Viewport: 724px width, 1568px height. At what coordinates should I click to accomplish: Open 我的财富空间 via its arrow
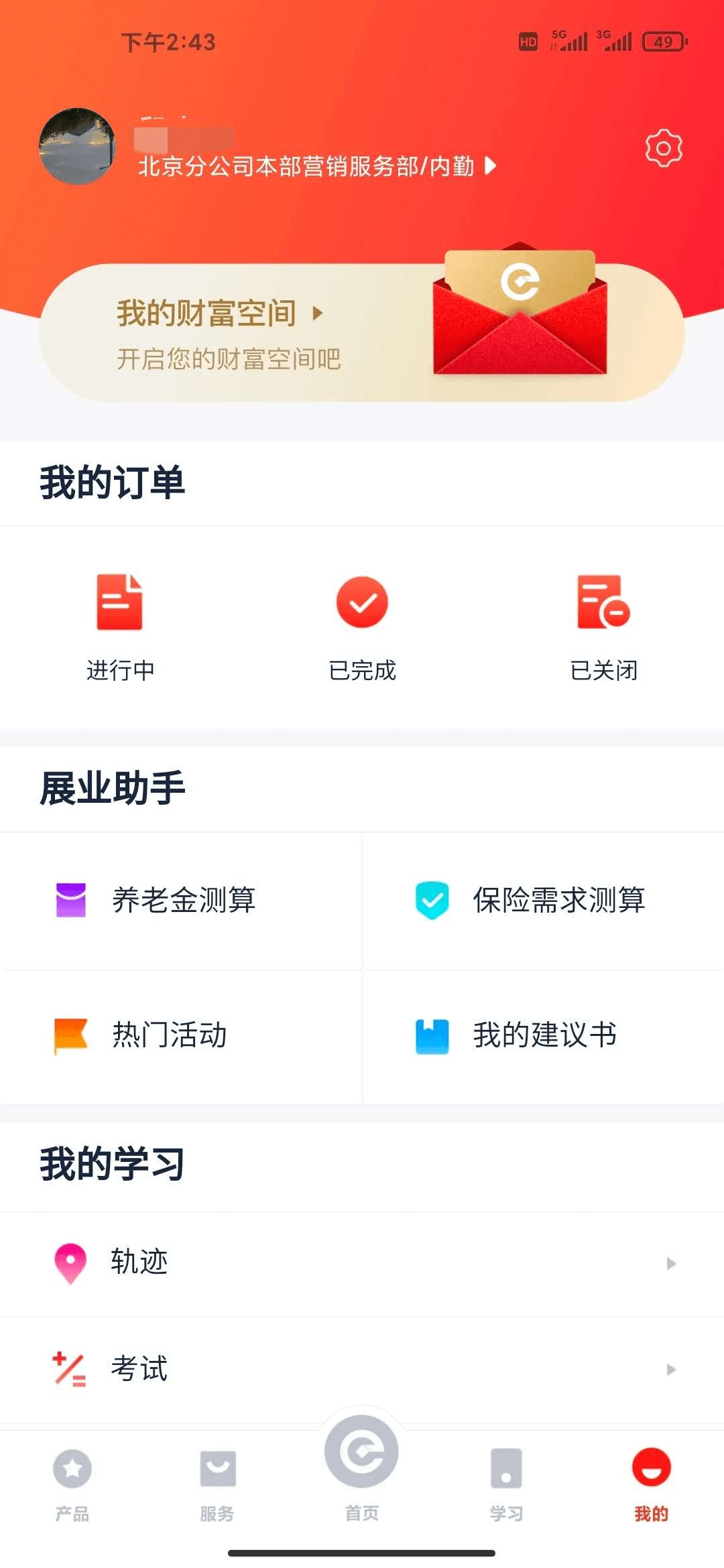coord(318,314)
